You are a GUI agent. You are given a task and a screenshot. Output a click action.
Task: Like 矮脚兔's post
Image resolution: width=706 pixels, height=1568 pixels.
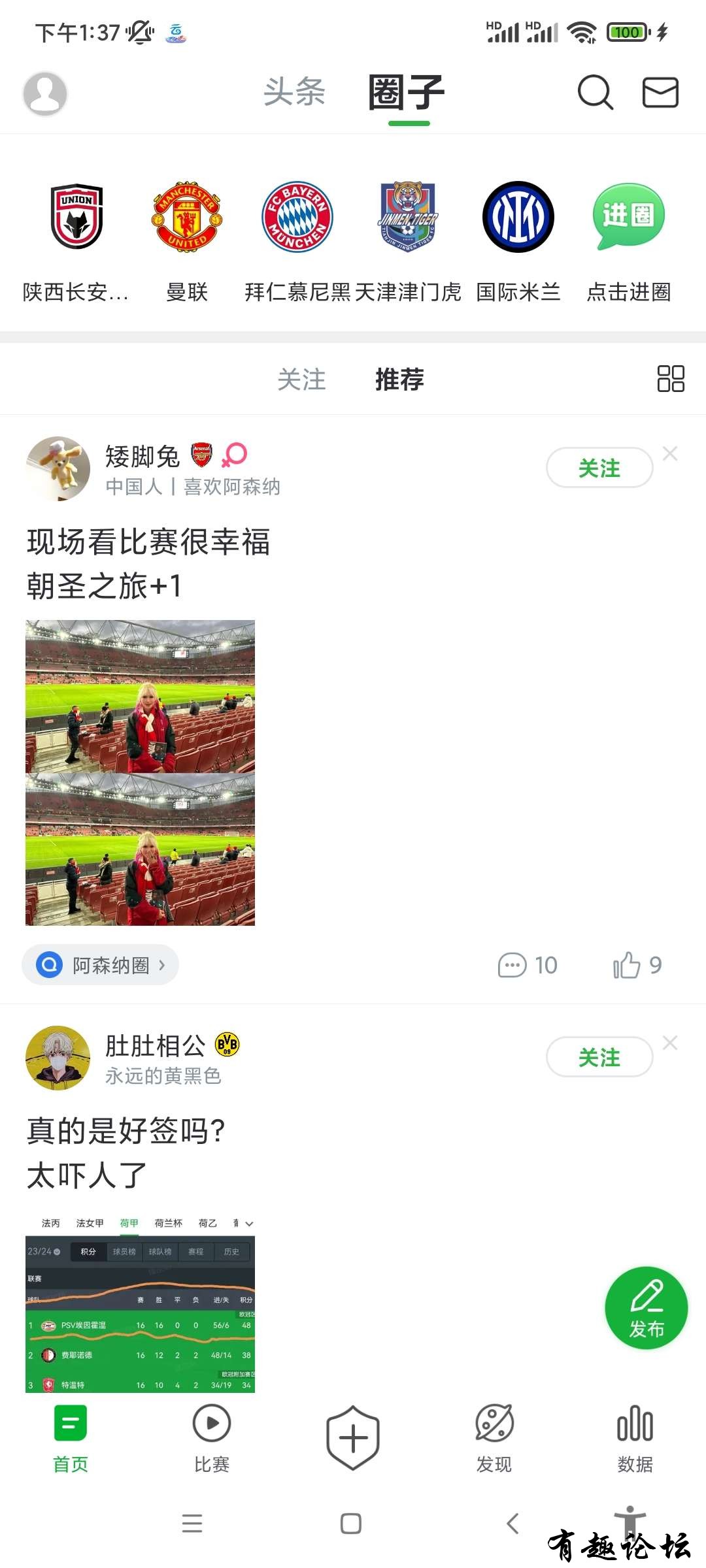coord(637,965)
